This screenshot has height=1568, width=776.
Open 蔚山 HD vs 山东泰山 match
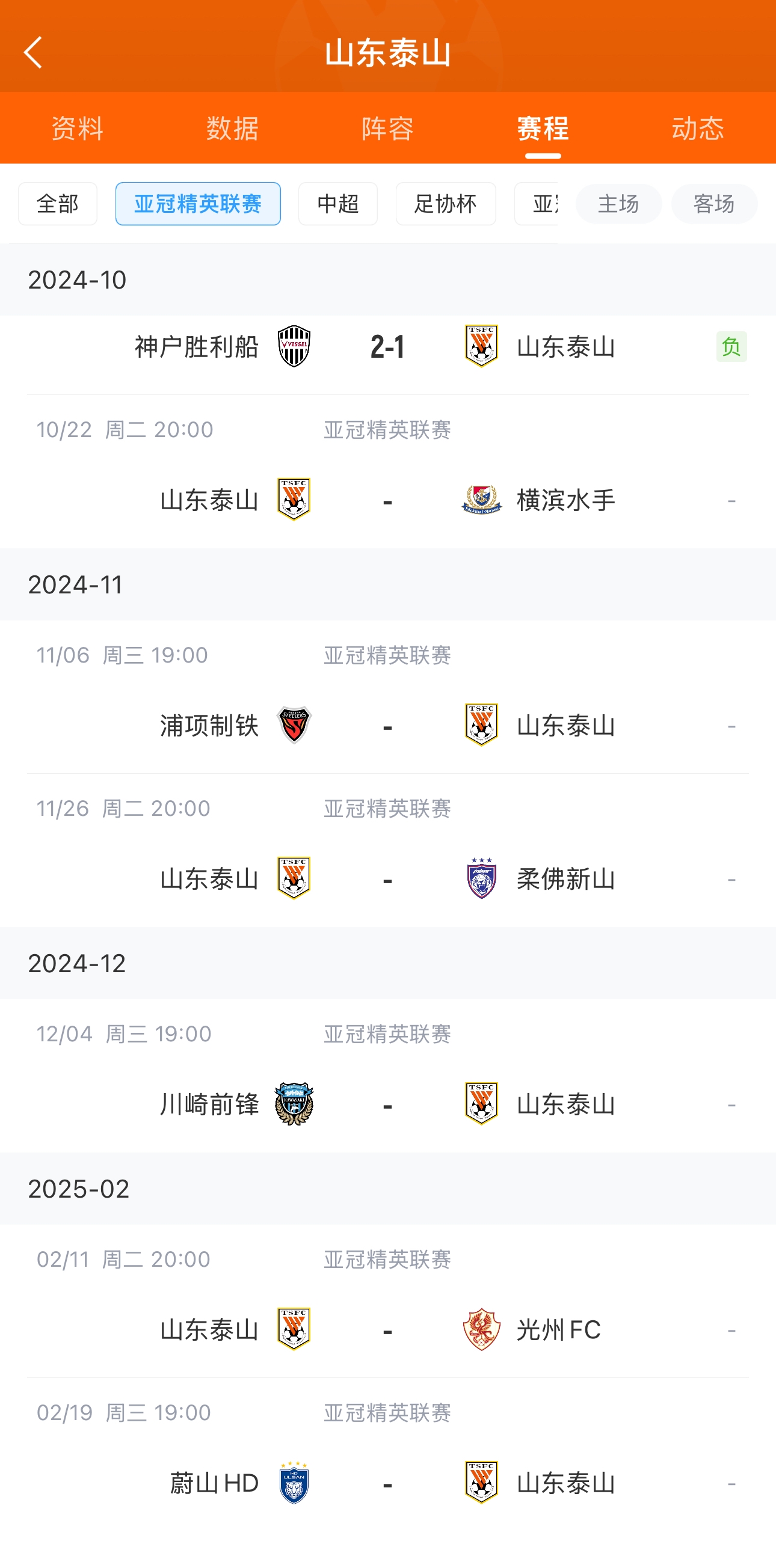click(x=387, y=1483)
